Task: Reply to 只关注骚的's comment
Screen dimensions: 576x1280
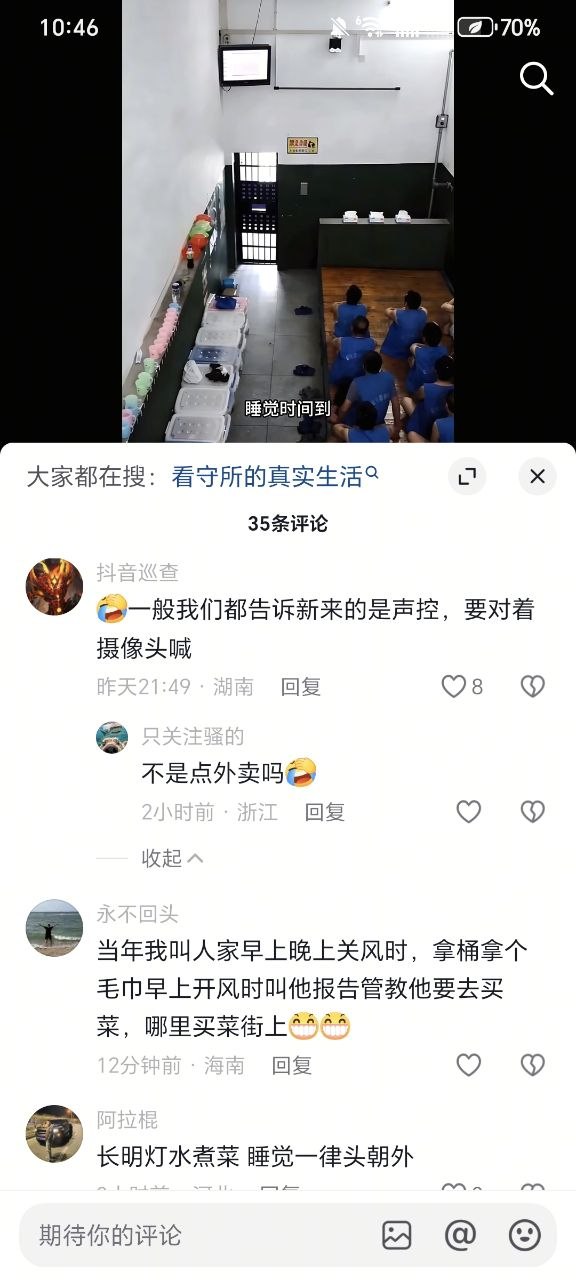Action: coord(325,812)
